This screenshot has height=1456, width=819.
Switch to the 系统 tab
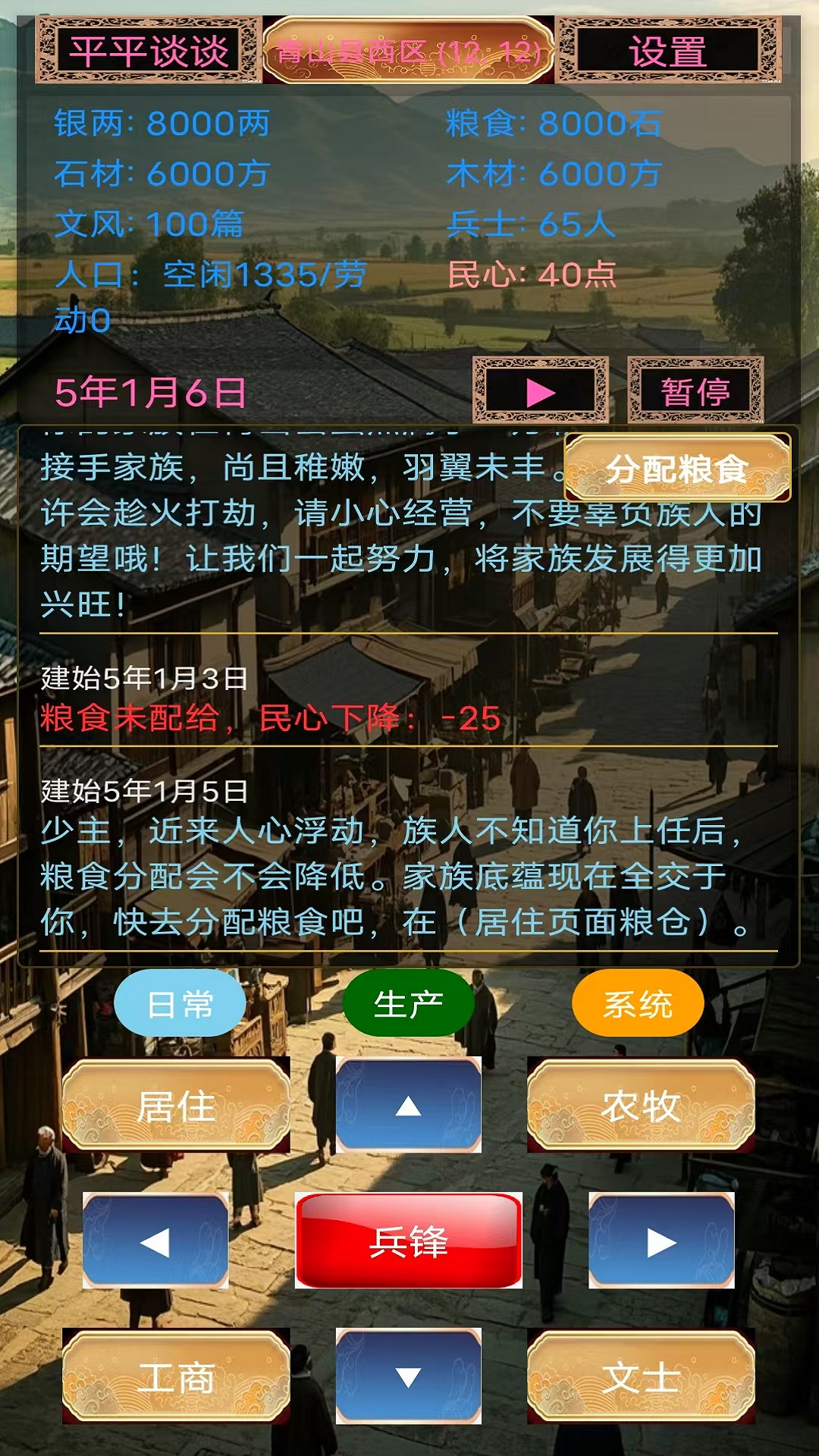638,1004
